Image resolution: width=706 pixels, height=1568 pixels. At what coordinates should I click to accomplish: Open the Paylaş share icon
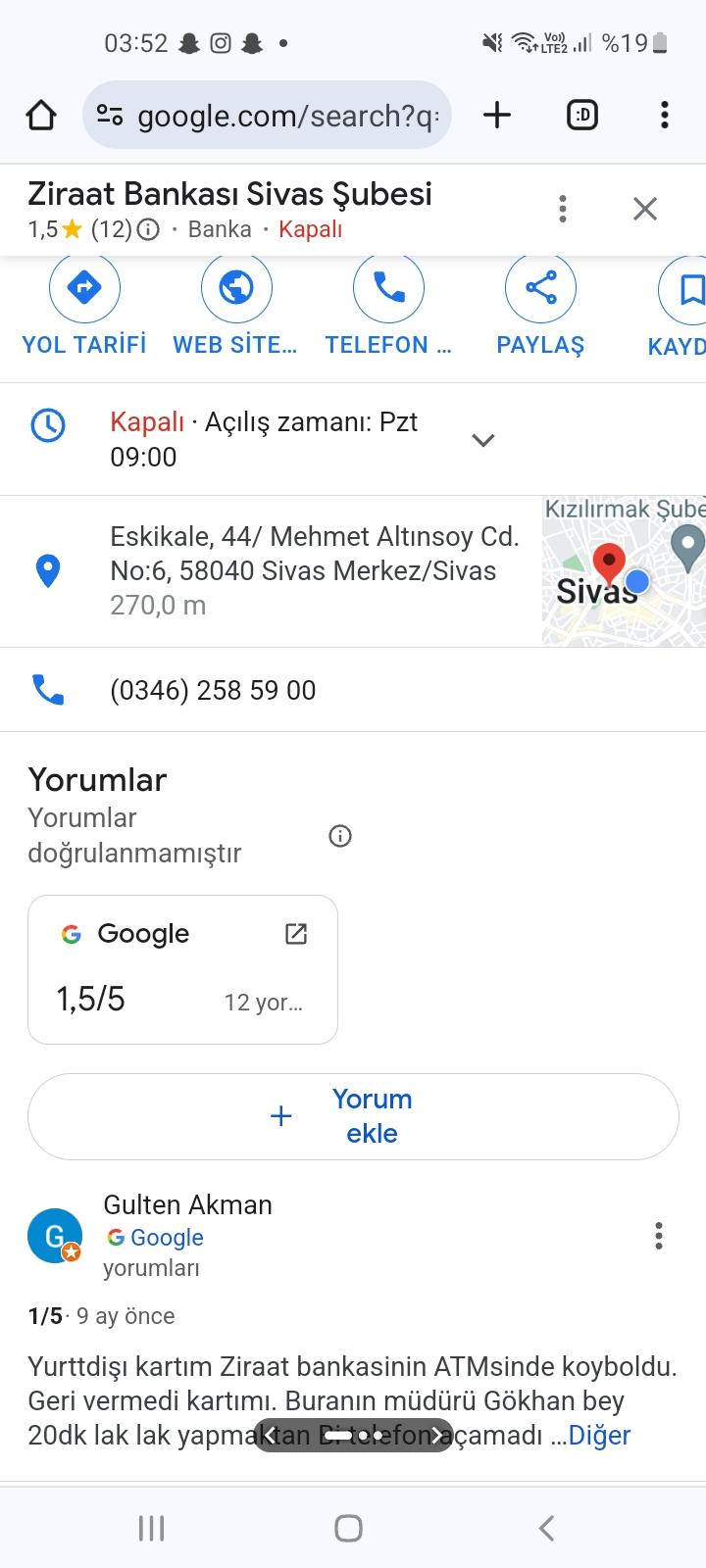[539, 287]
